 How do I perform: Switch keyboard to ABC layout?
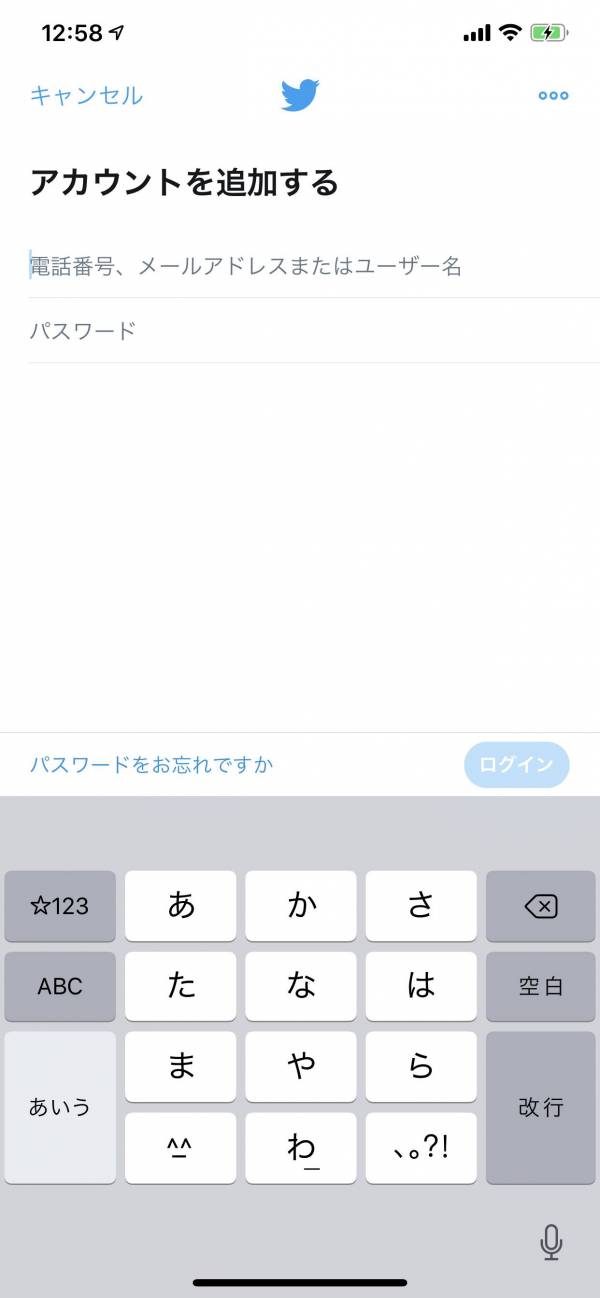(60, 986)
